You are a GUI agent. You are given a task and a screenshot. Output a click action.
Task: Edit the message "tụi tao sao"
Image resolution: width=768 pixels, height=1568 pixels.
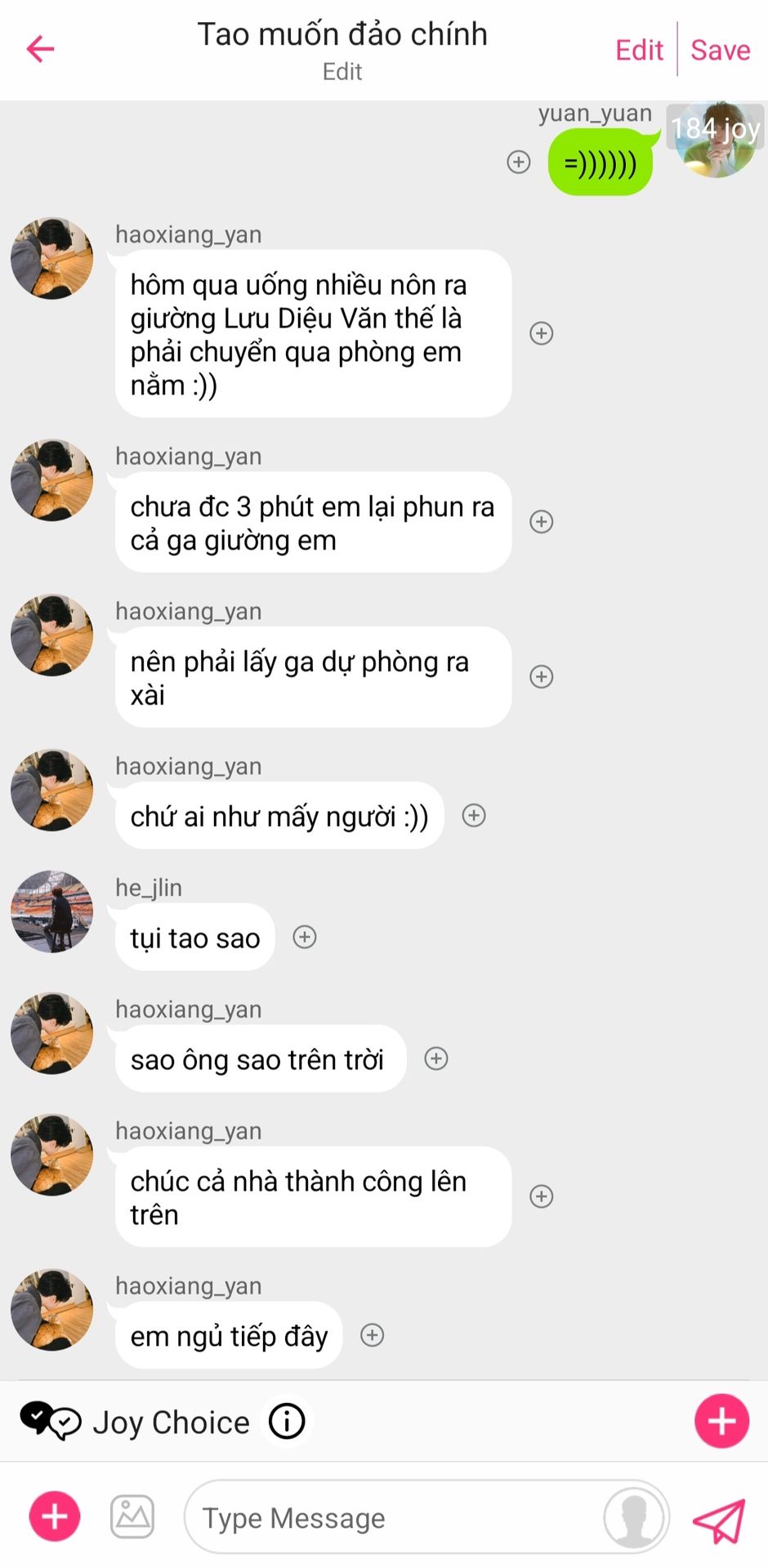click(195, 938)
